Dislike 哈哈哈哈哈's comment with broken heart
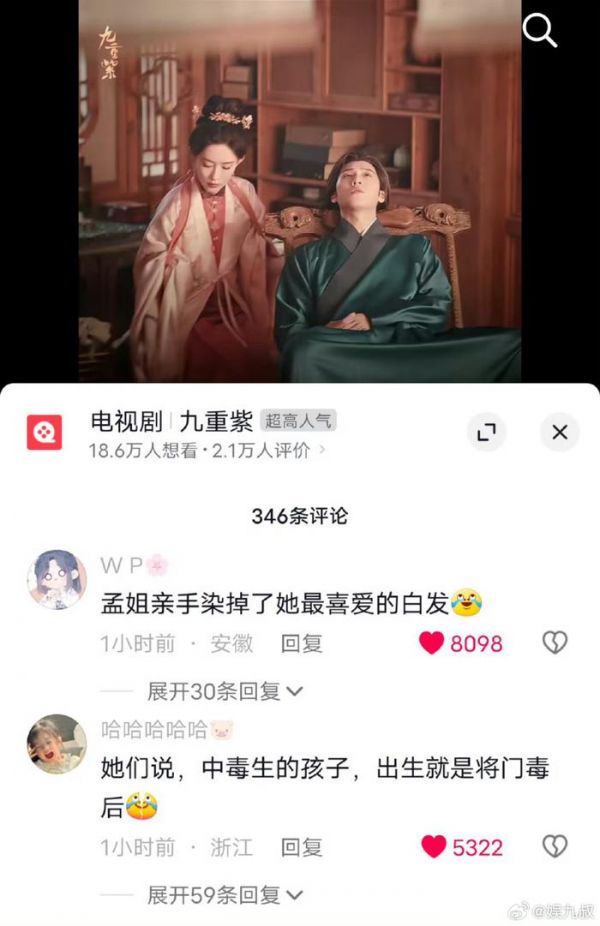 click(555, 847)
